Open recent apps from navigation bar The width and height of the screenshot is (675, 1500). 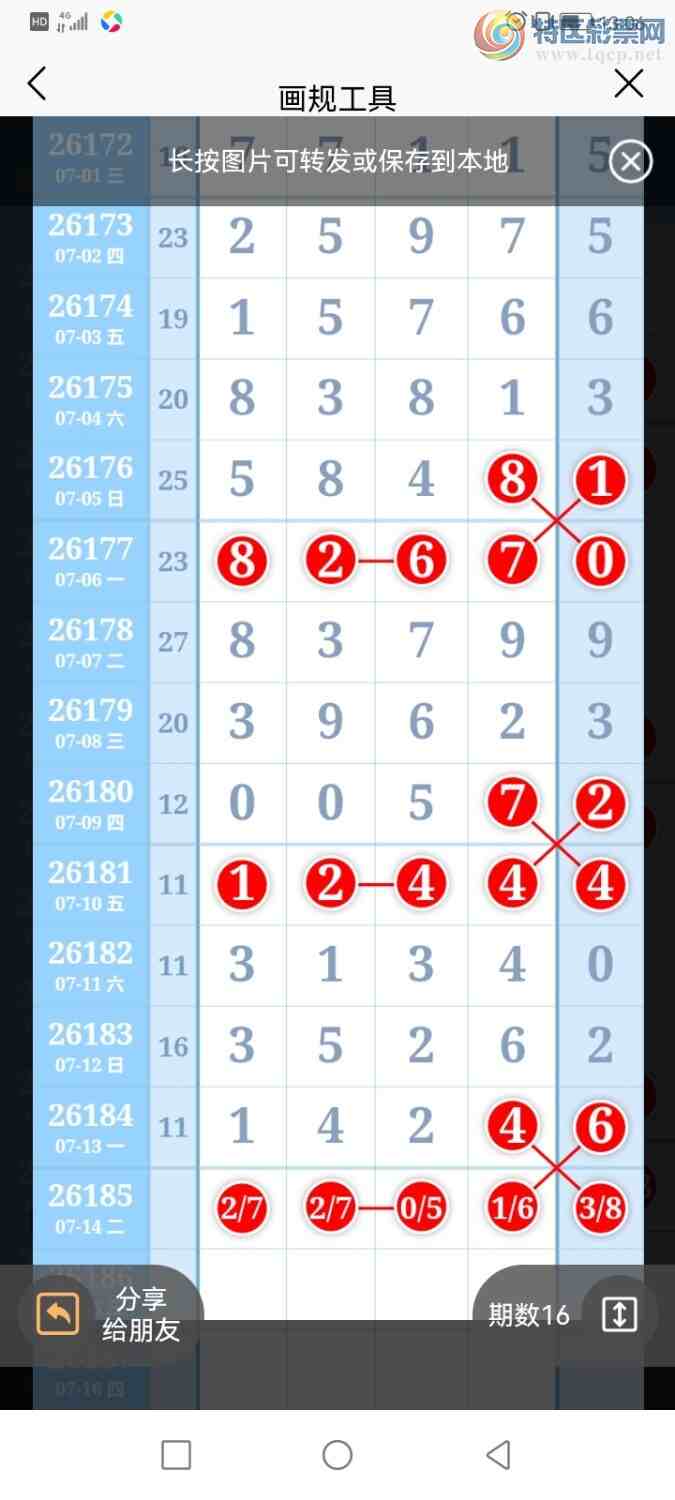click(x=176, y=1454)
